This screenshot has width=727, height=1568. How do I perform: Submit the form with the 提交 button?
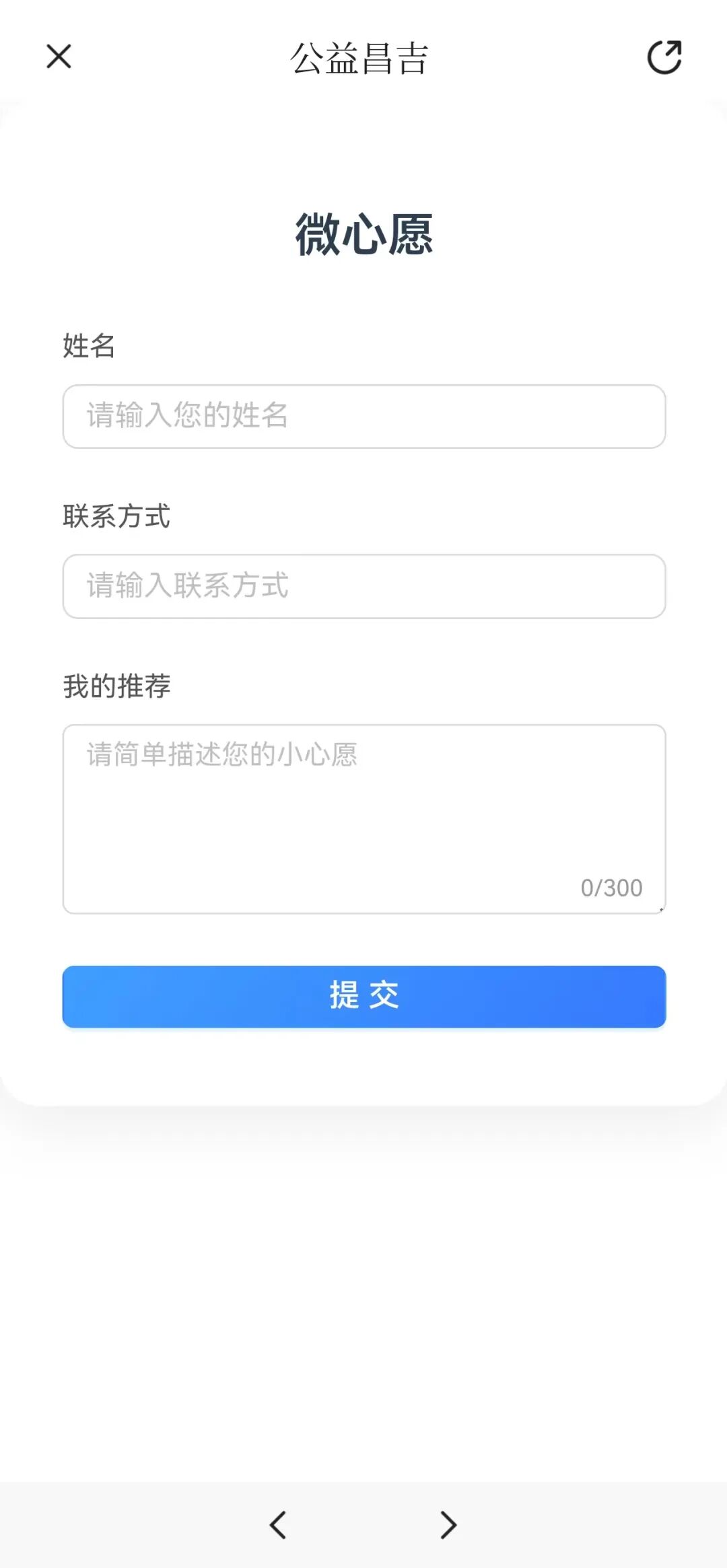363,997
